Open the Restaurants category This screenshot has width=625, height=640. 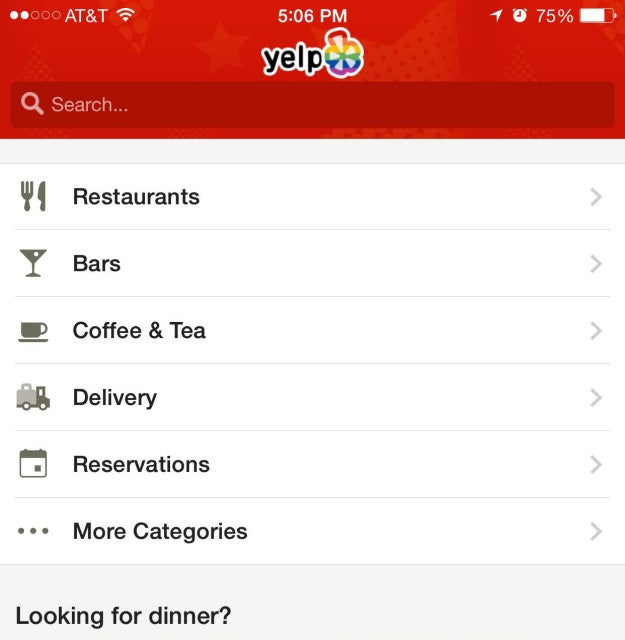tap(312, 197)
